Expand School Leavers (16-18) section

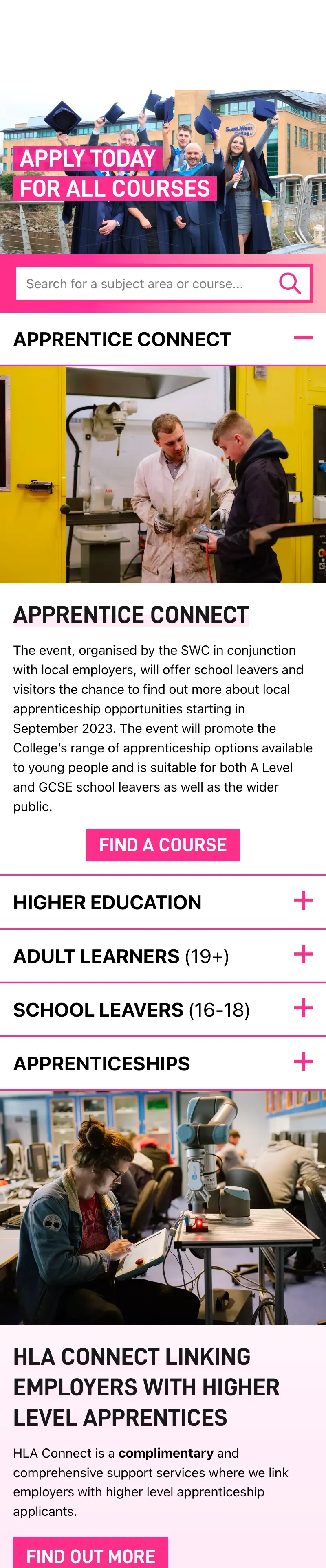(x=303, y=1008)
